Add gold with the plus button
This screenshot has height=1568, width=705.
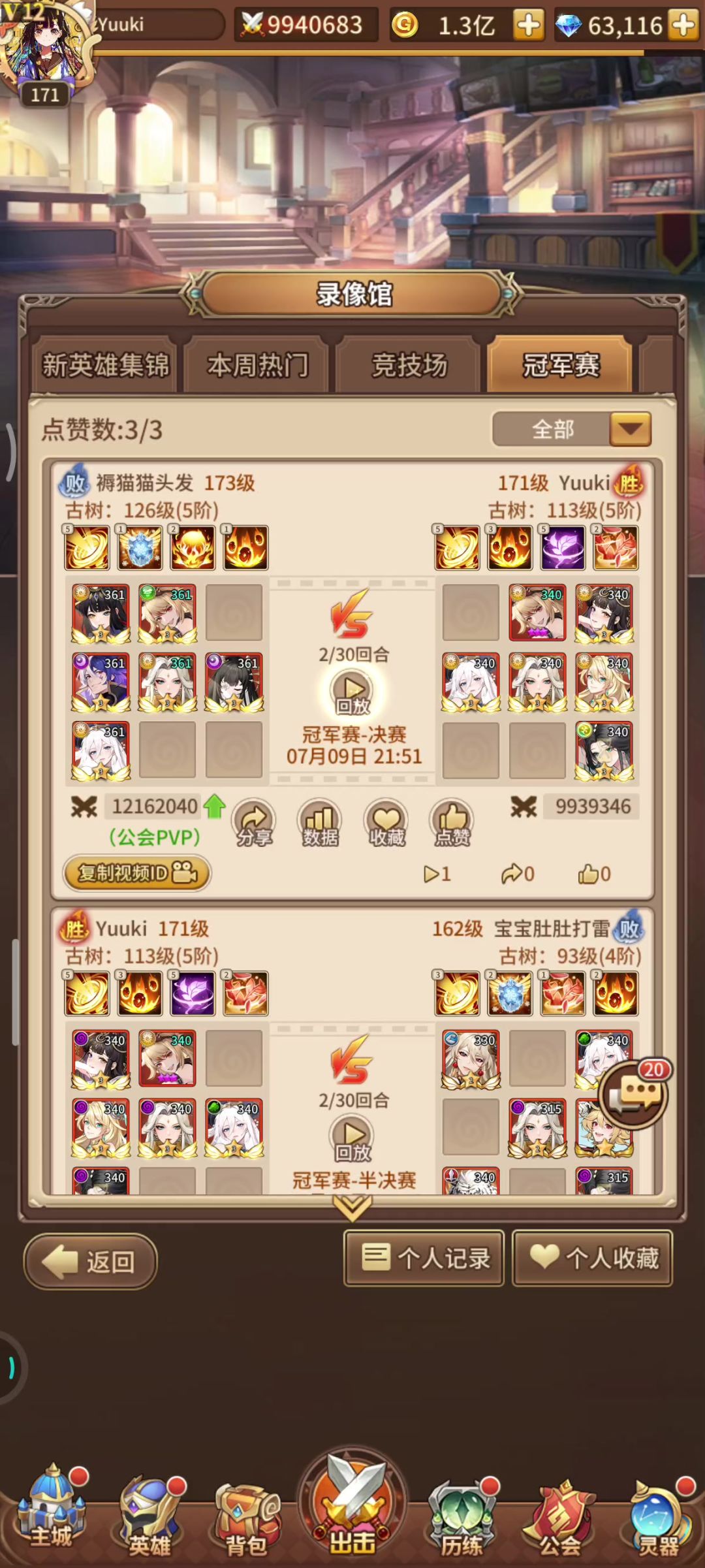(528, 25)
